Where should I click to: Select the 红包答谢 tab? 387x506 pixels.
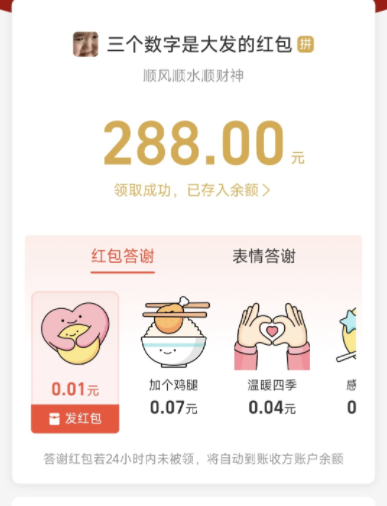[123, 256]
